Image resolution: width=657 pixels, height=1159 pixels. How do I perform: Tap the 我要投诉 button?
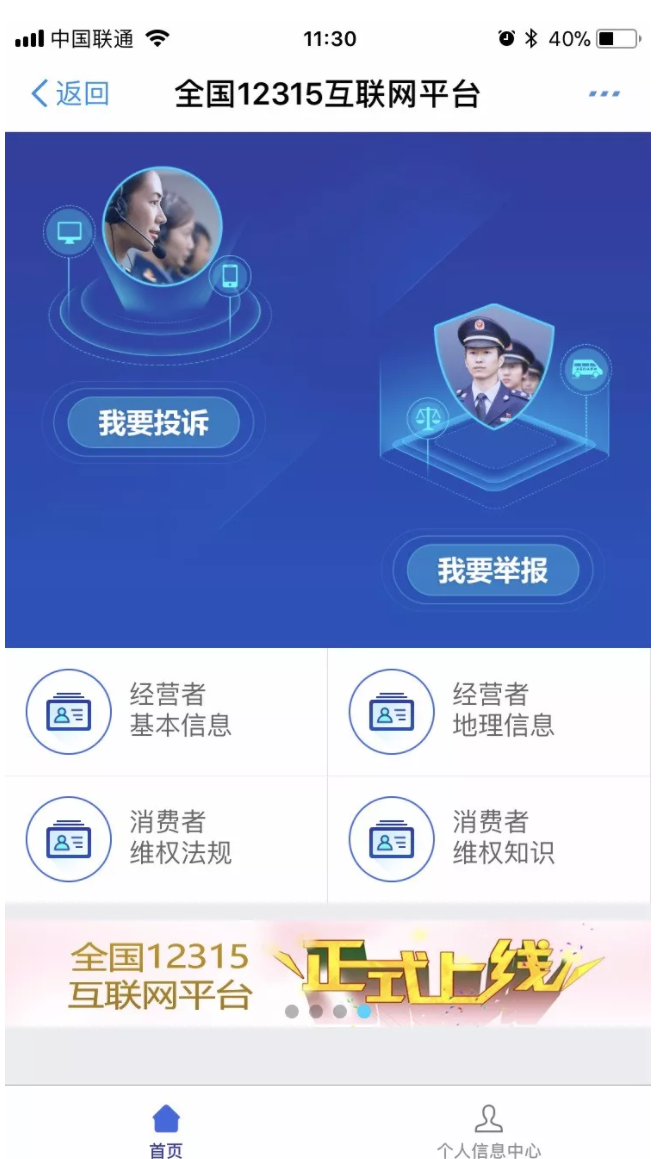[153, 423]
